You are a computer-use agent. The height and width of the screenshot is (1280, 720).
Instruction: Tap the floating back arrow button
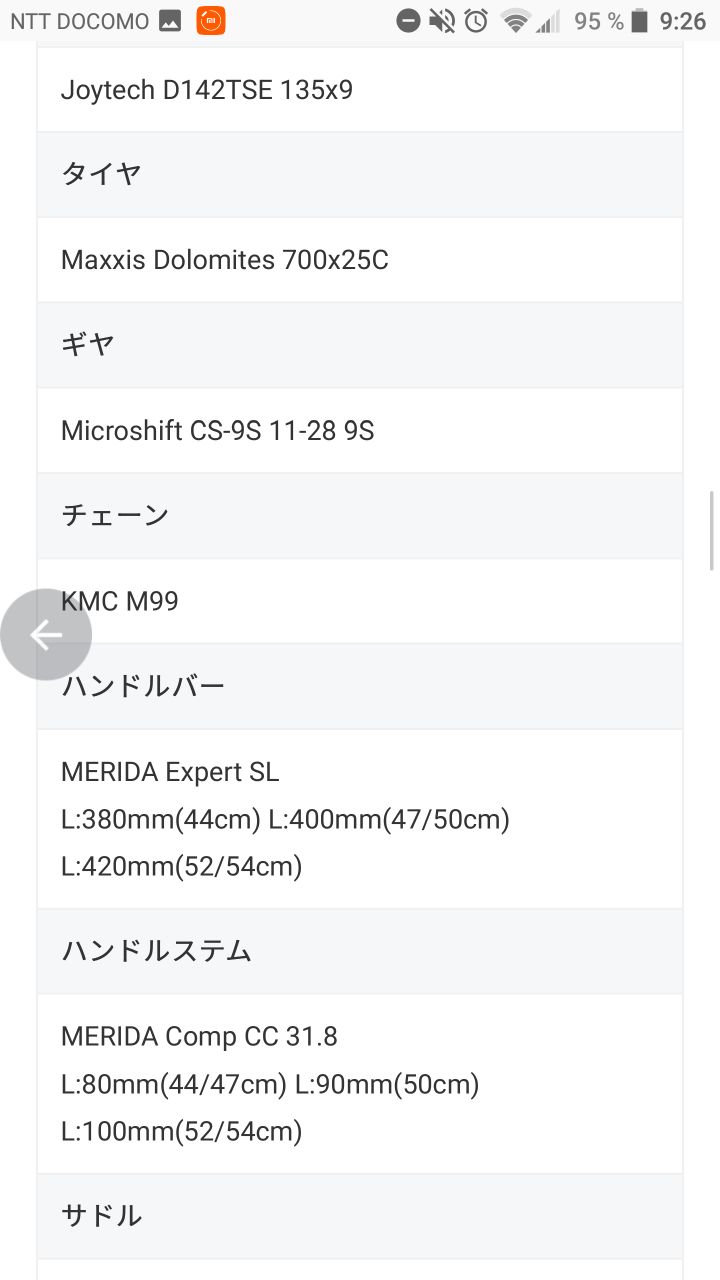[x=46, y=635]
